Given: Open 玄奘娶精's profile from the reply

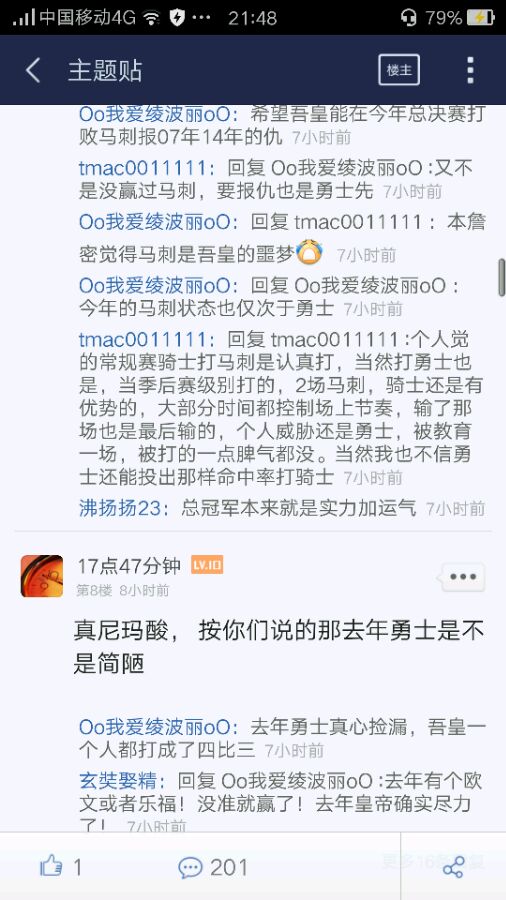Looking at the screenshot, I should [122, 781].
